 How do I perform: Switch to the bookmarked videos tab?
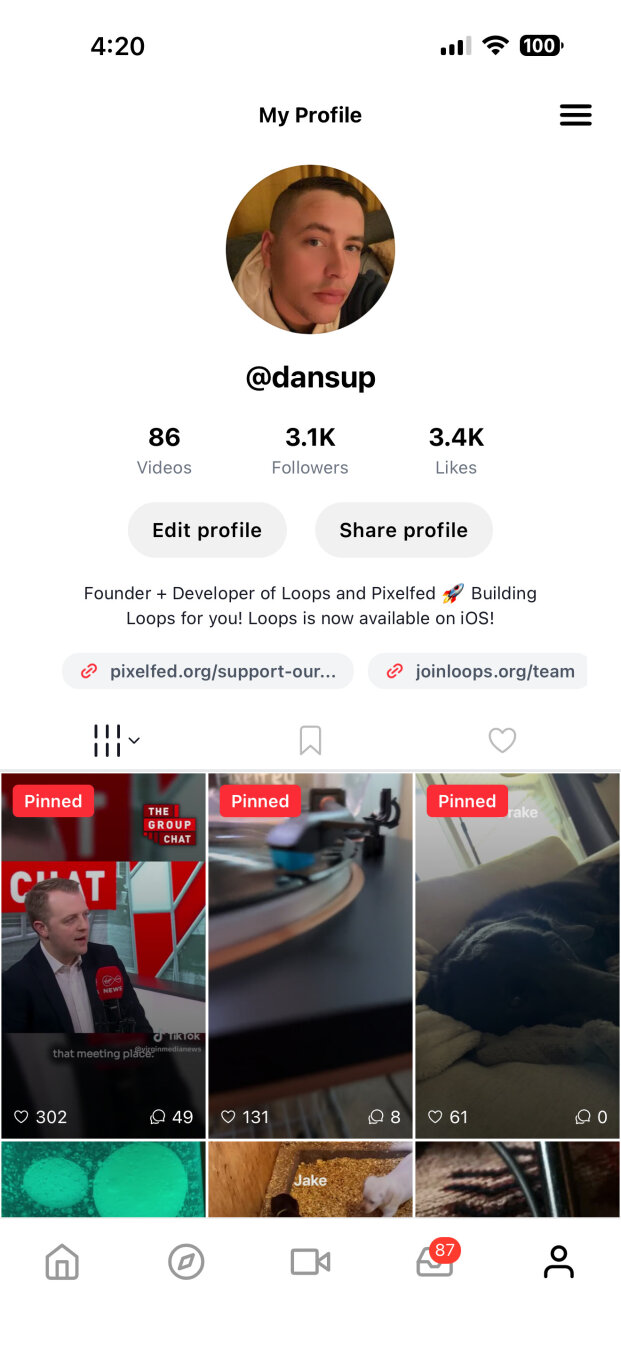click(x=310, y=741)
